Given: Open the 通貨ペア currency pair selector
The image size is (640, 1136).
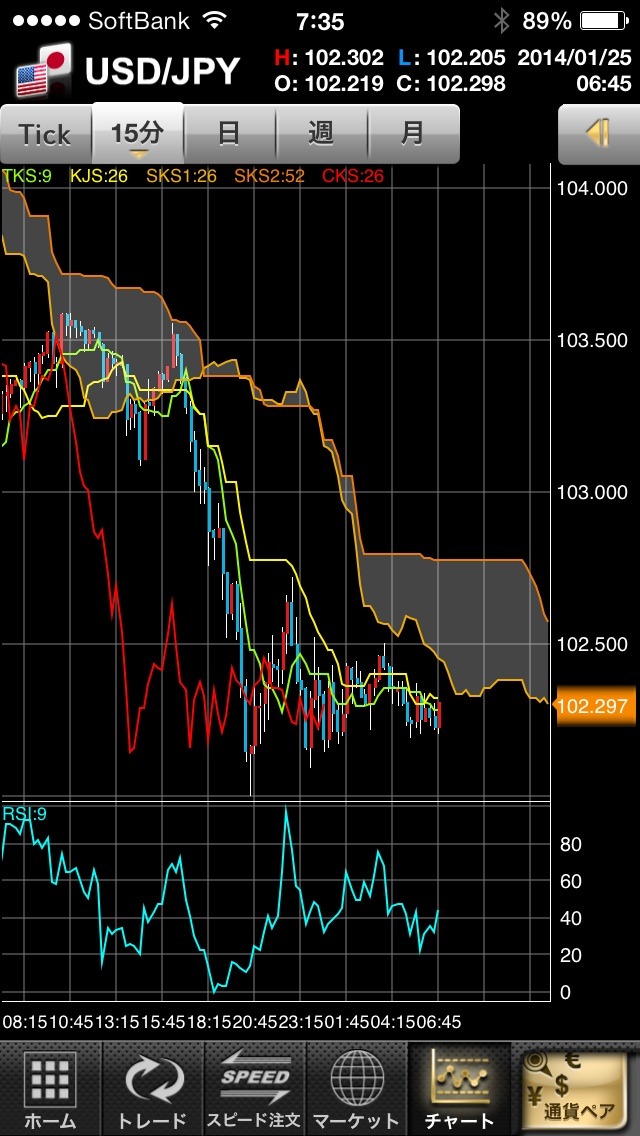Looking at the screenshot, I should point(575,1090).
